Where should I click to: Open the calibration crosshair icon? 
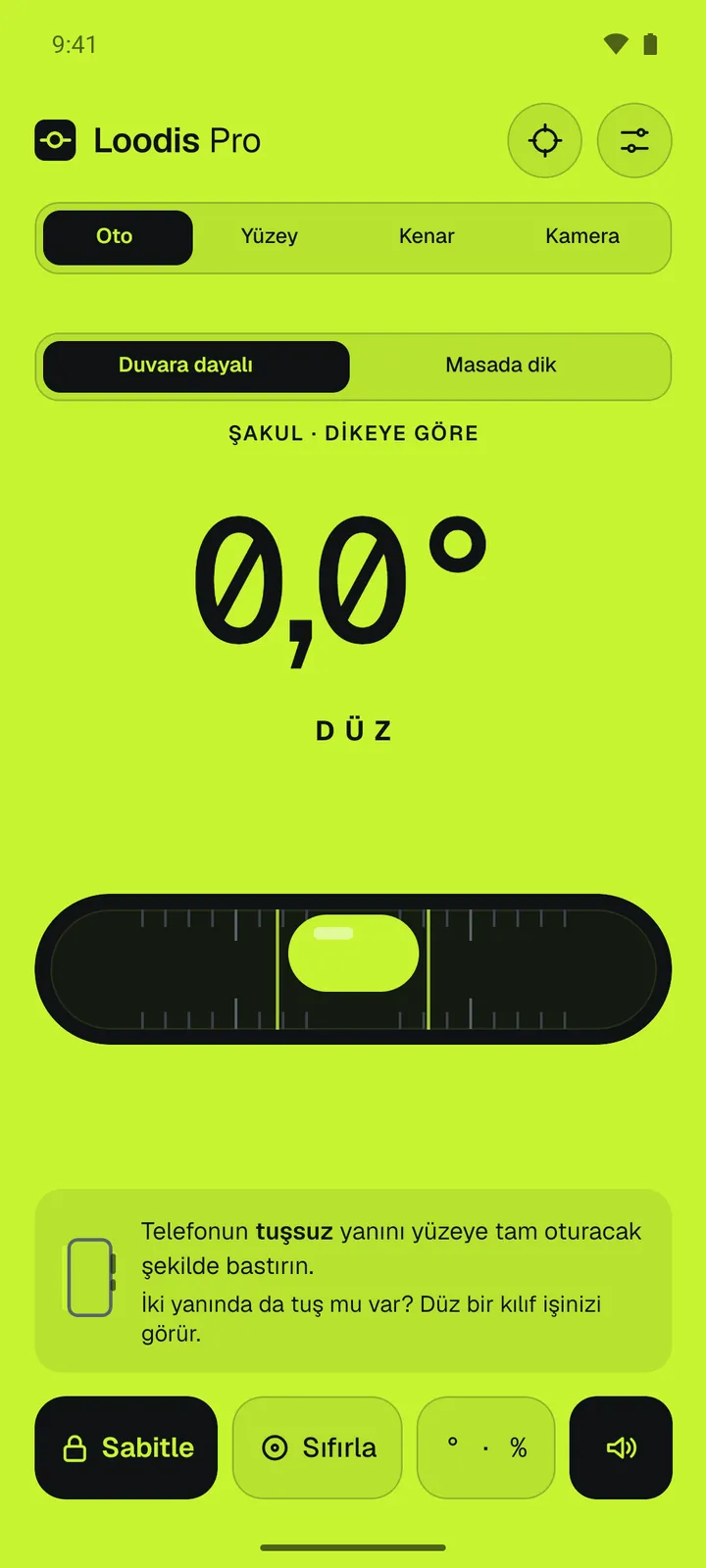point(544,140)
